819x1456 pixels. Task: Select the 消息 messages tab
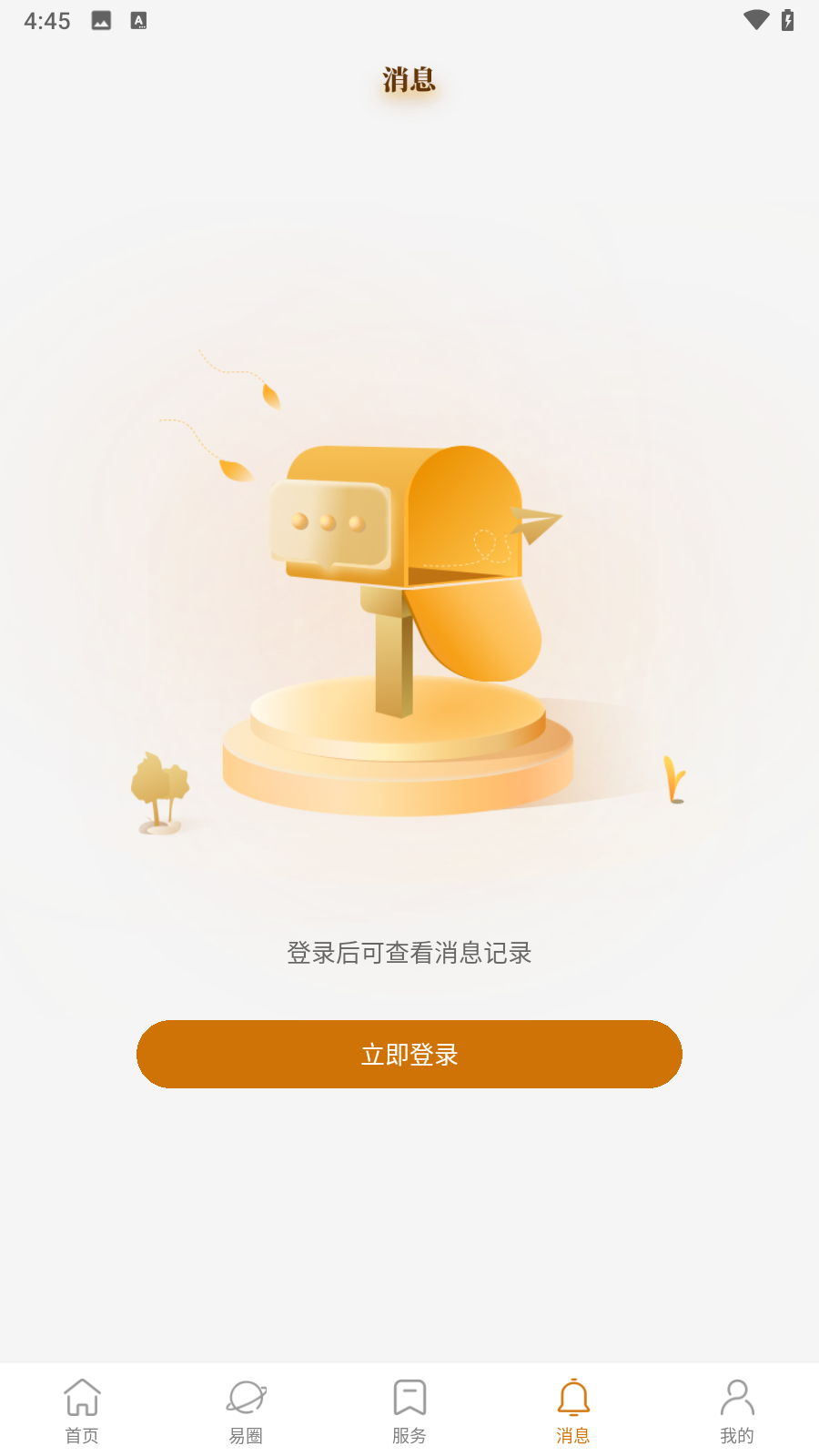(573, 1410)
